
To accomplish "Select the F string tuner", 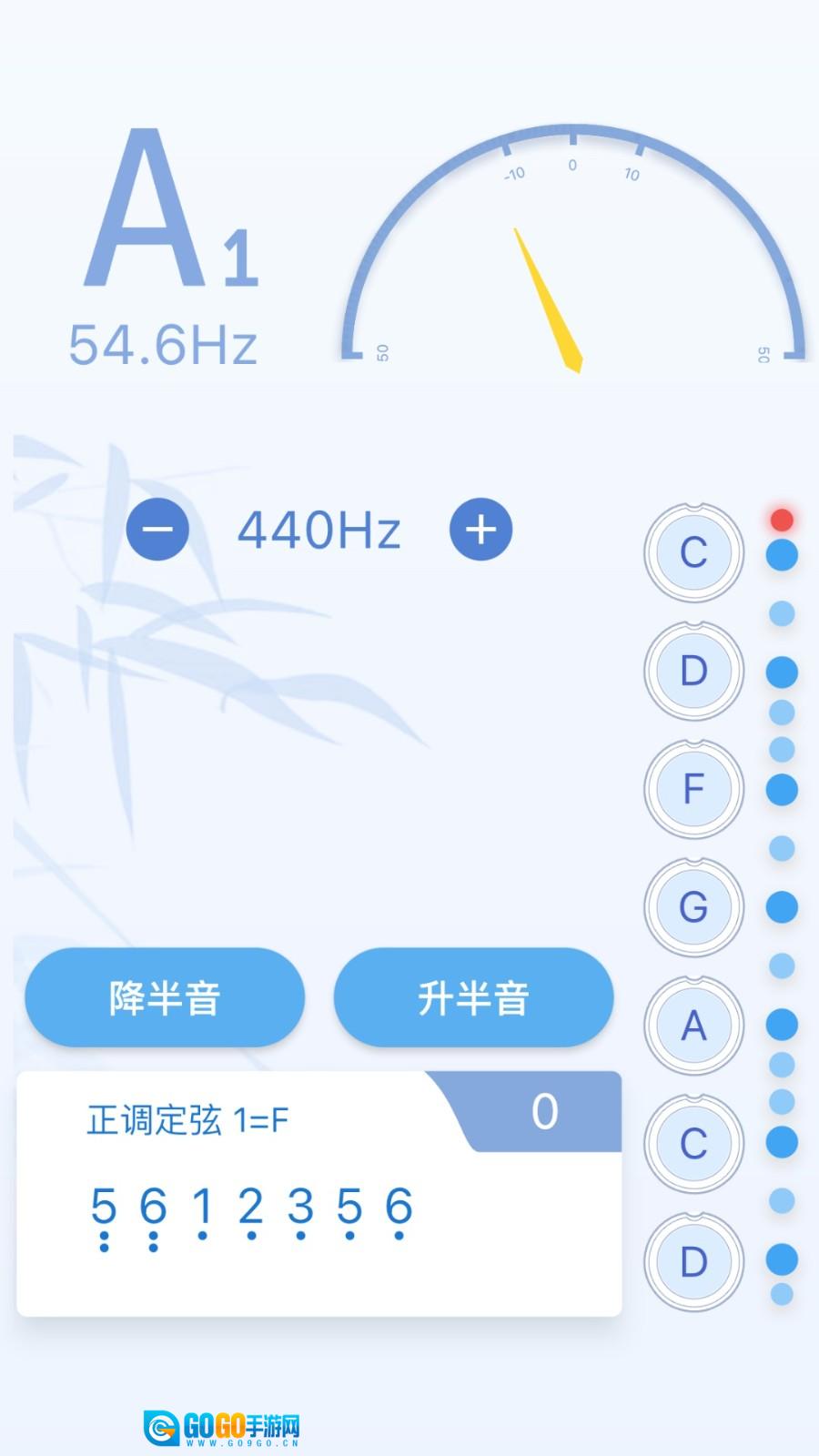I will (x=693, y=789).
